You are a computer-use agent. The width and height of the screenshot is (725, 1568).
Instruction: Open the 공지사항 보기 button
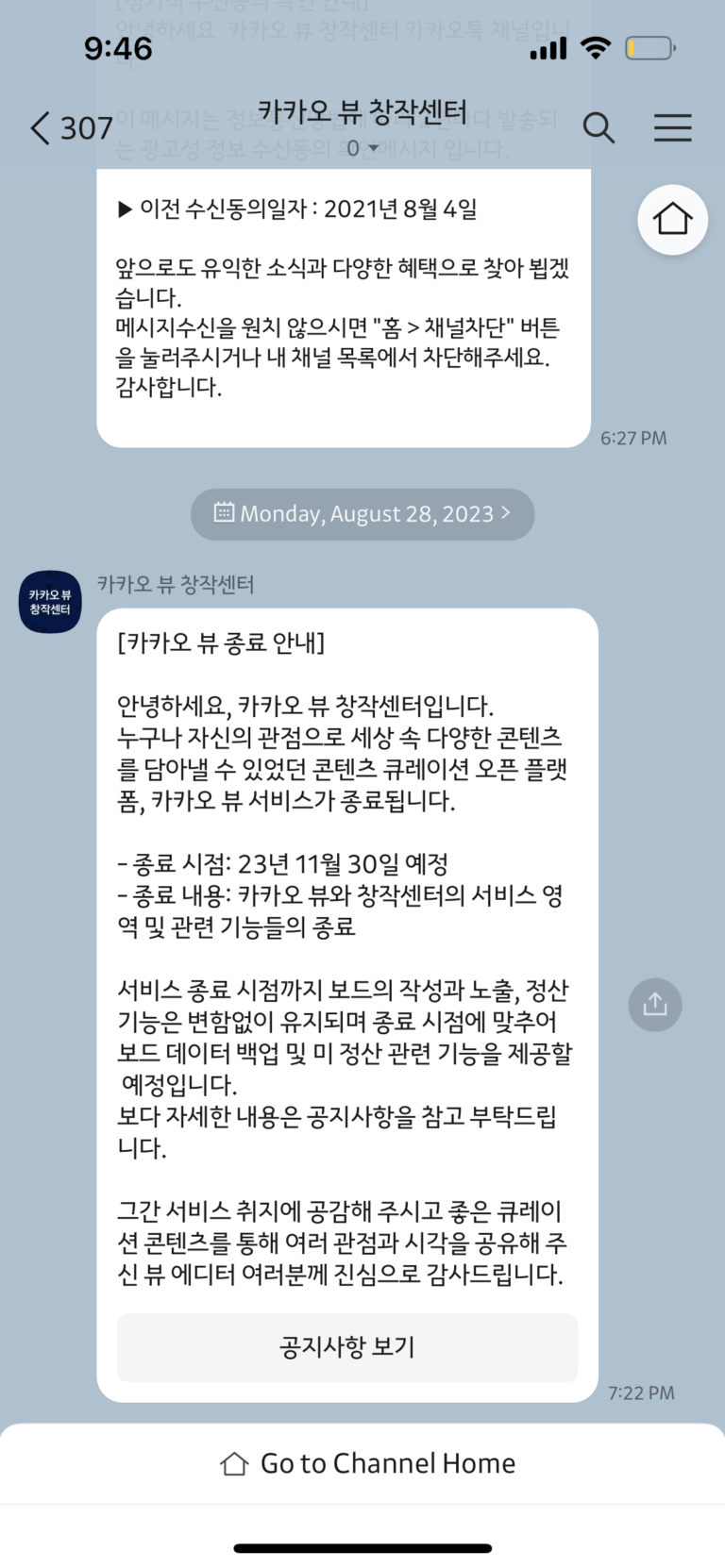pos(346,1346)
